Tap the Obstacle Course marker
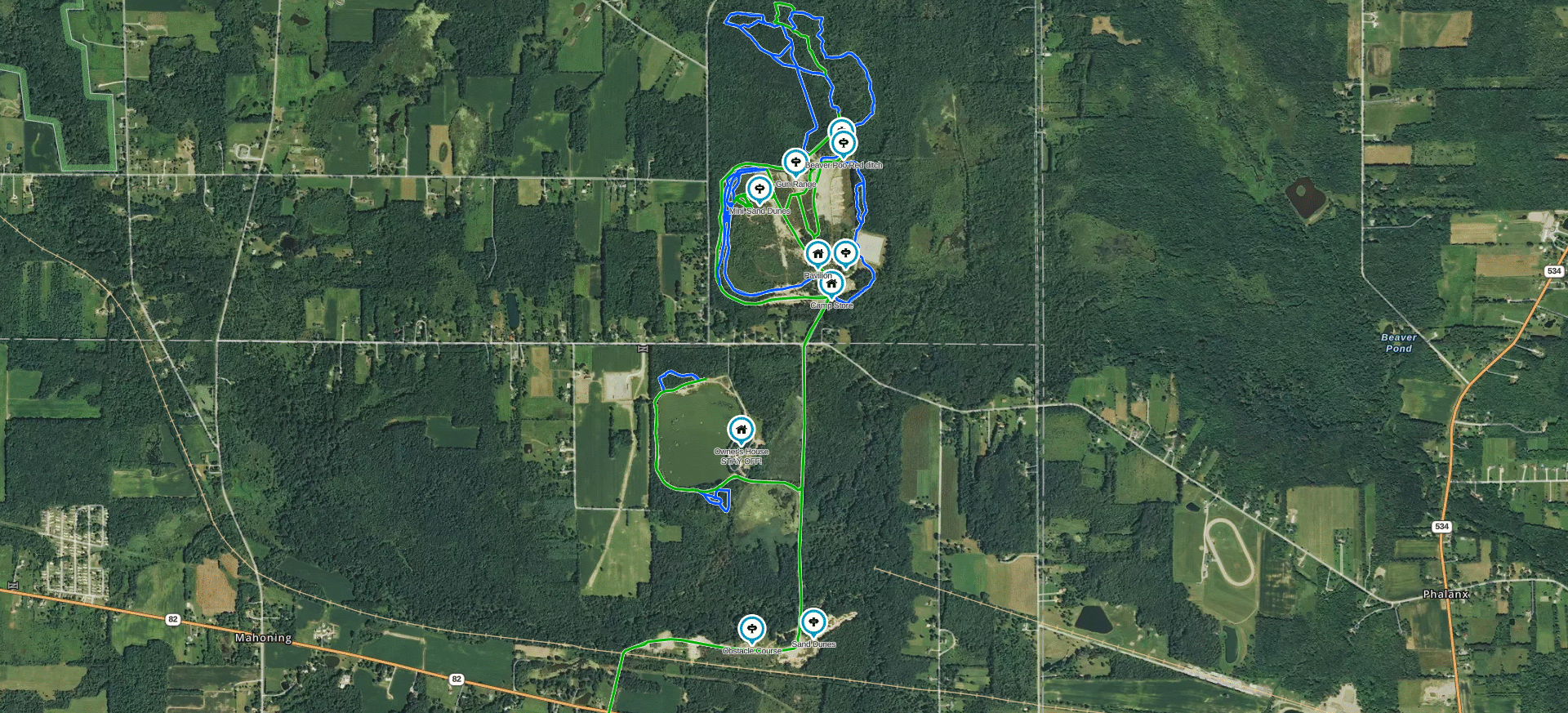Screen dimensions: 1568x713 tap(751, 629)
